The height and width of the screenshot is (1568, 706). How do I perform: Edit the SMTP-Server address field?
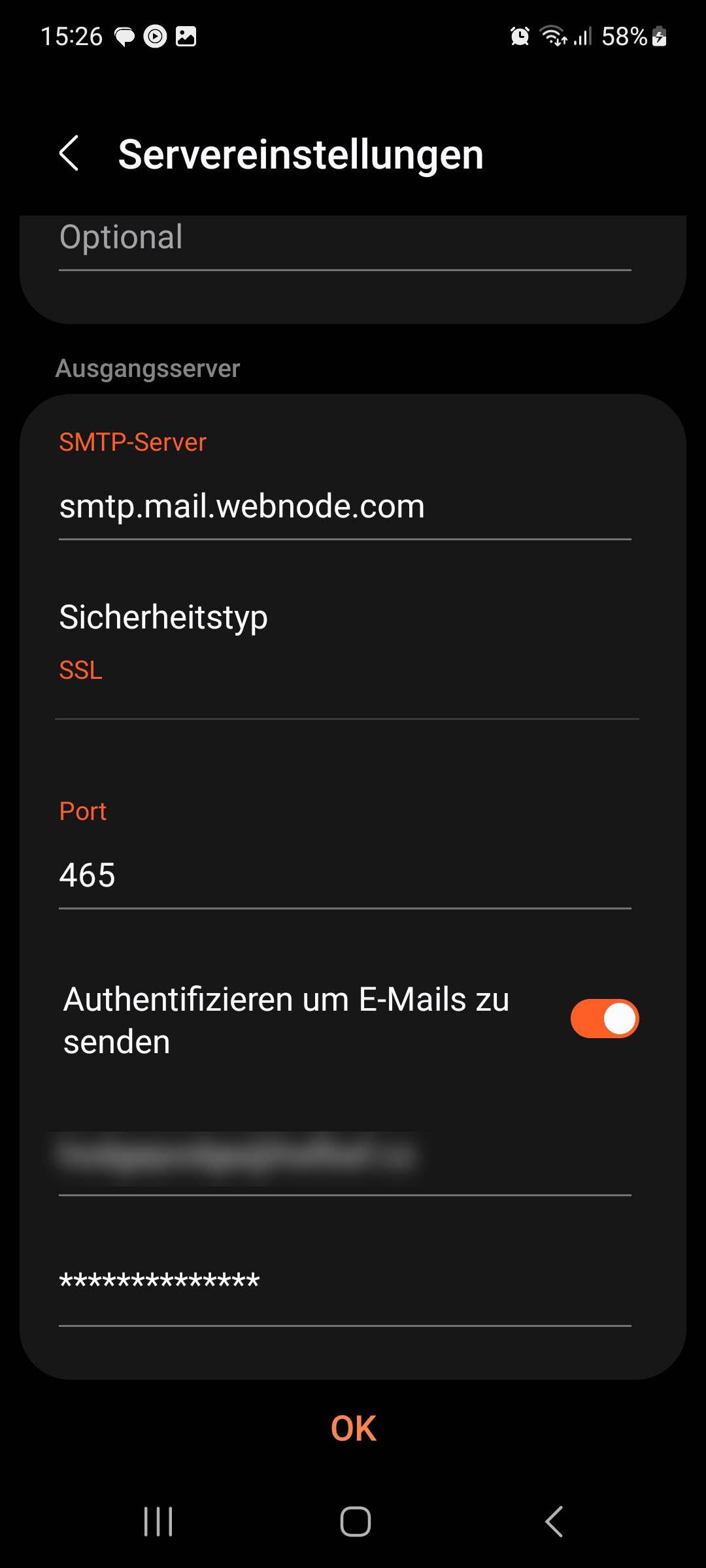(x=345, y=507)
